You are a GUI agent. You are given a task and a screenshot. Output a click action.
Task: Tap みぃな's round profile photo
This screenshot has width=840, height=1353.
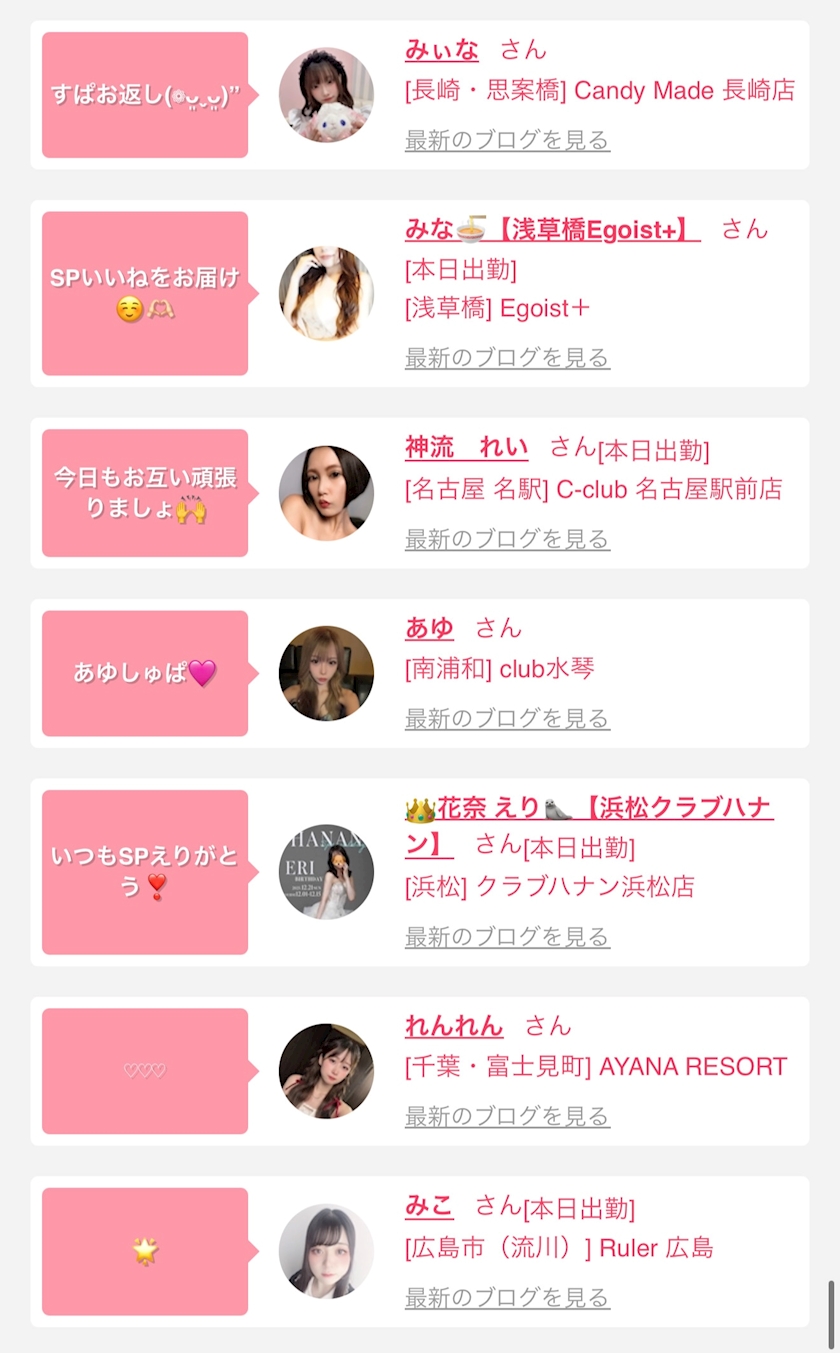tap(326, 95)
